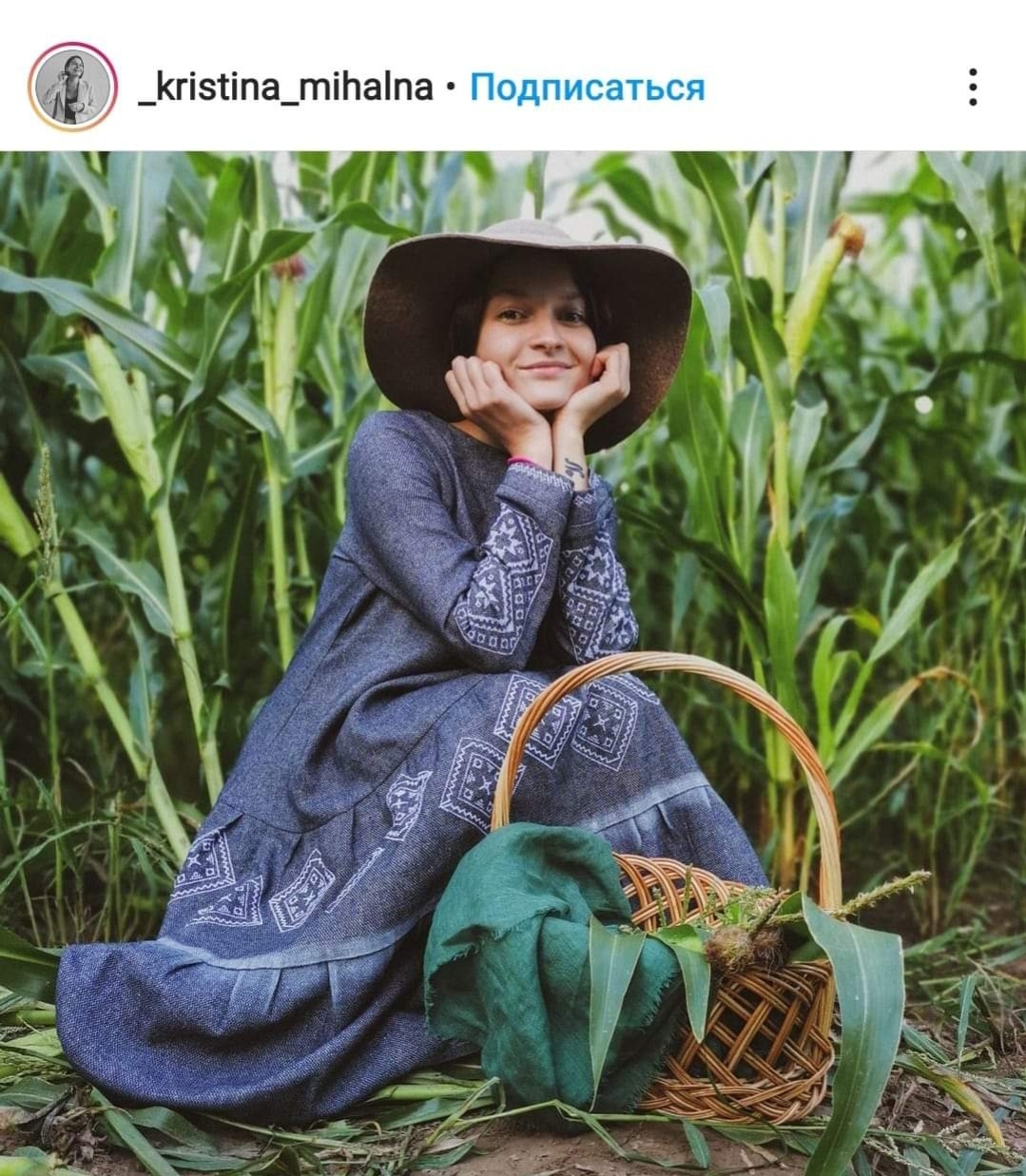Open the _kristina_mihalna username link
1026x1176 pixels.
[285, 87]
